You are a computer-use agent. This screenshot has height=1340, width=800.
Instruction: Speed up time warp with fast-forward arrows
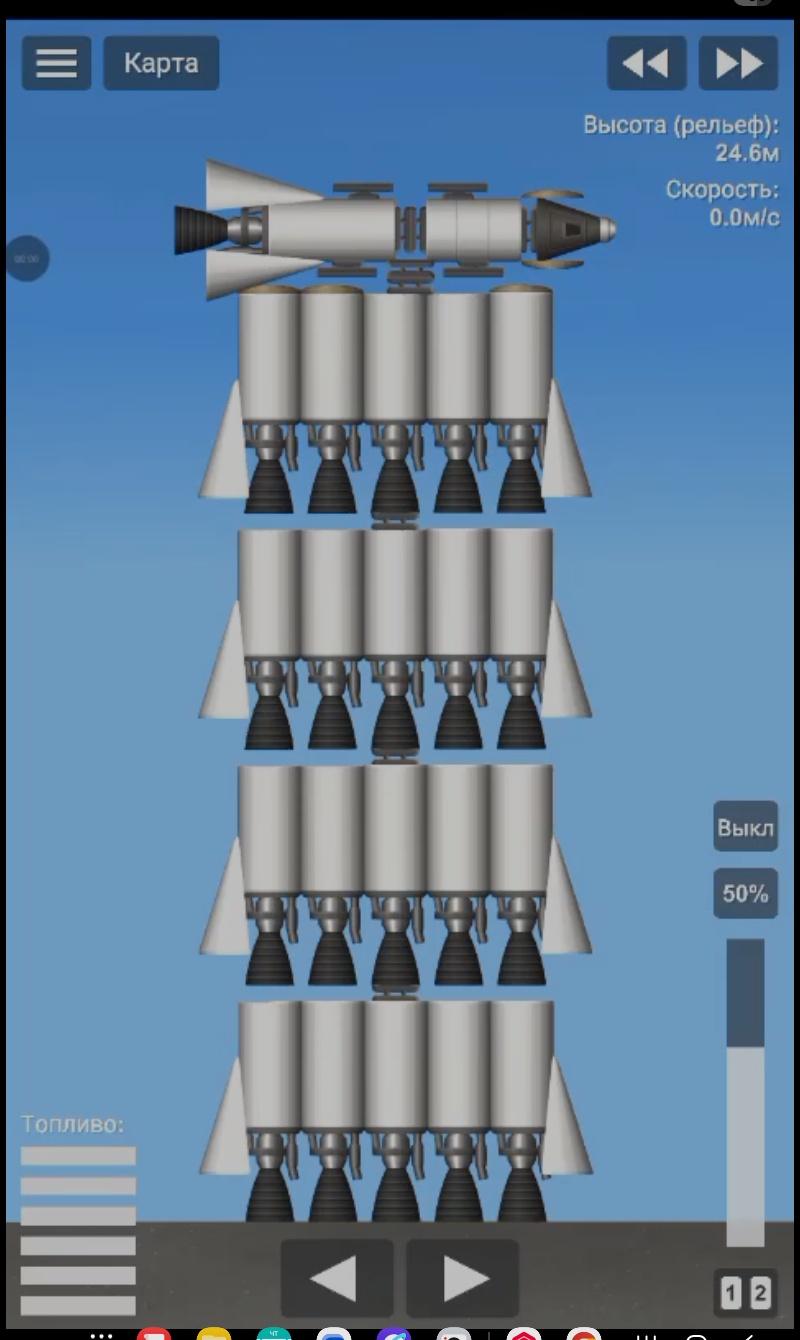[x=738, y=63]
